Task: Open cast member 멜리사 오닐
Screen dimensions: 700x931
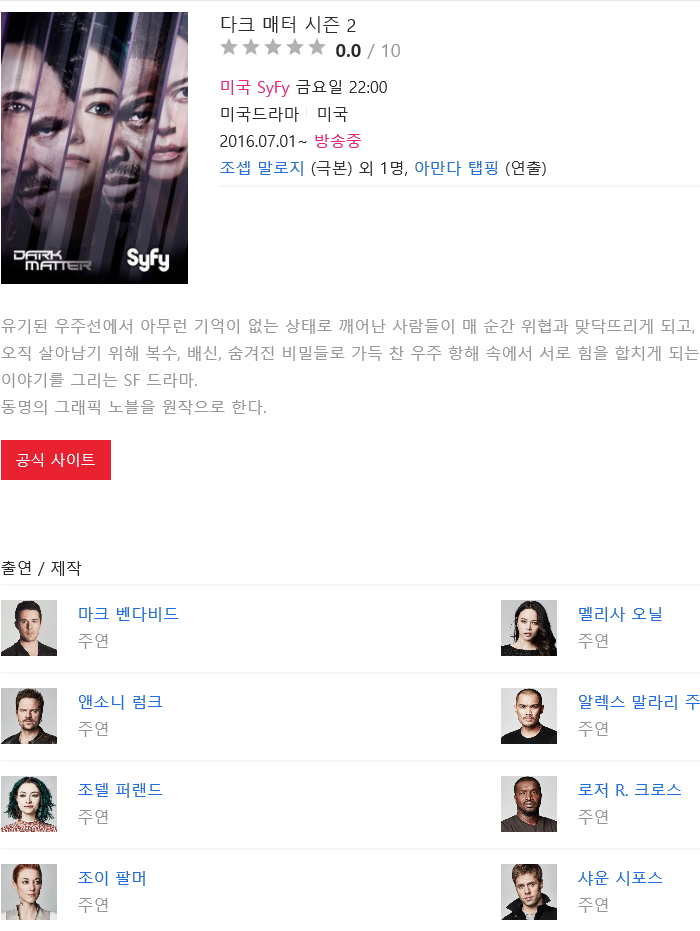Action: click(620, 614)
